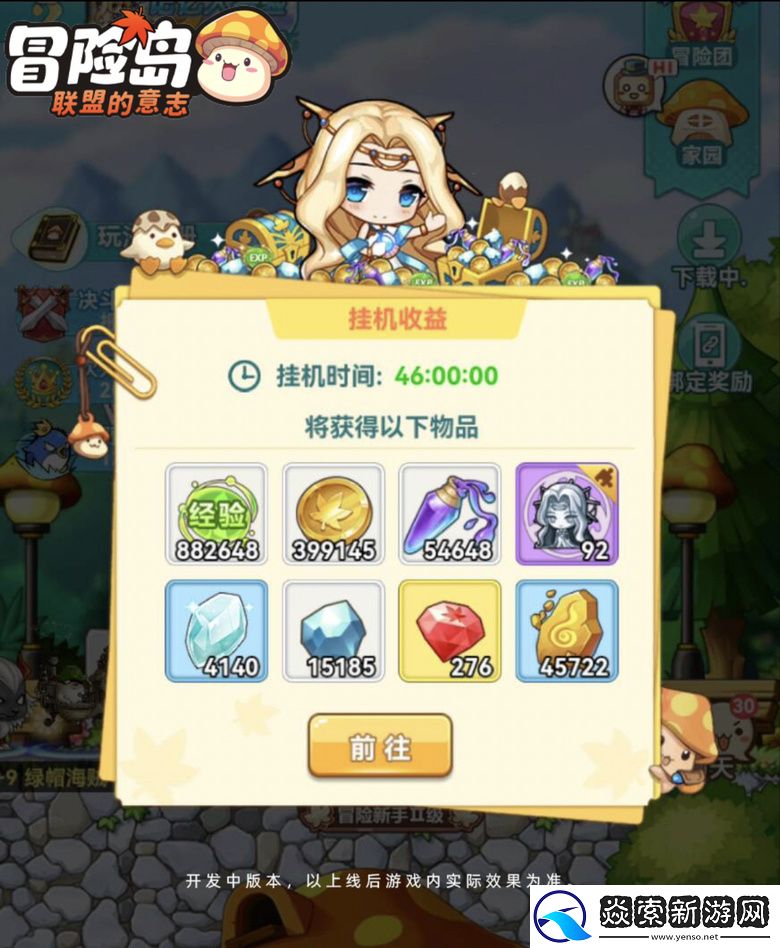View the red gem reward 276
Image resolution: width=780 pixels, height=948 pixels.
450,631
